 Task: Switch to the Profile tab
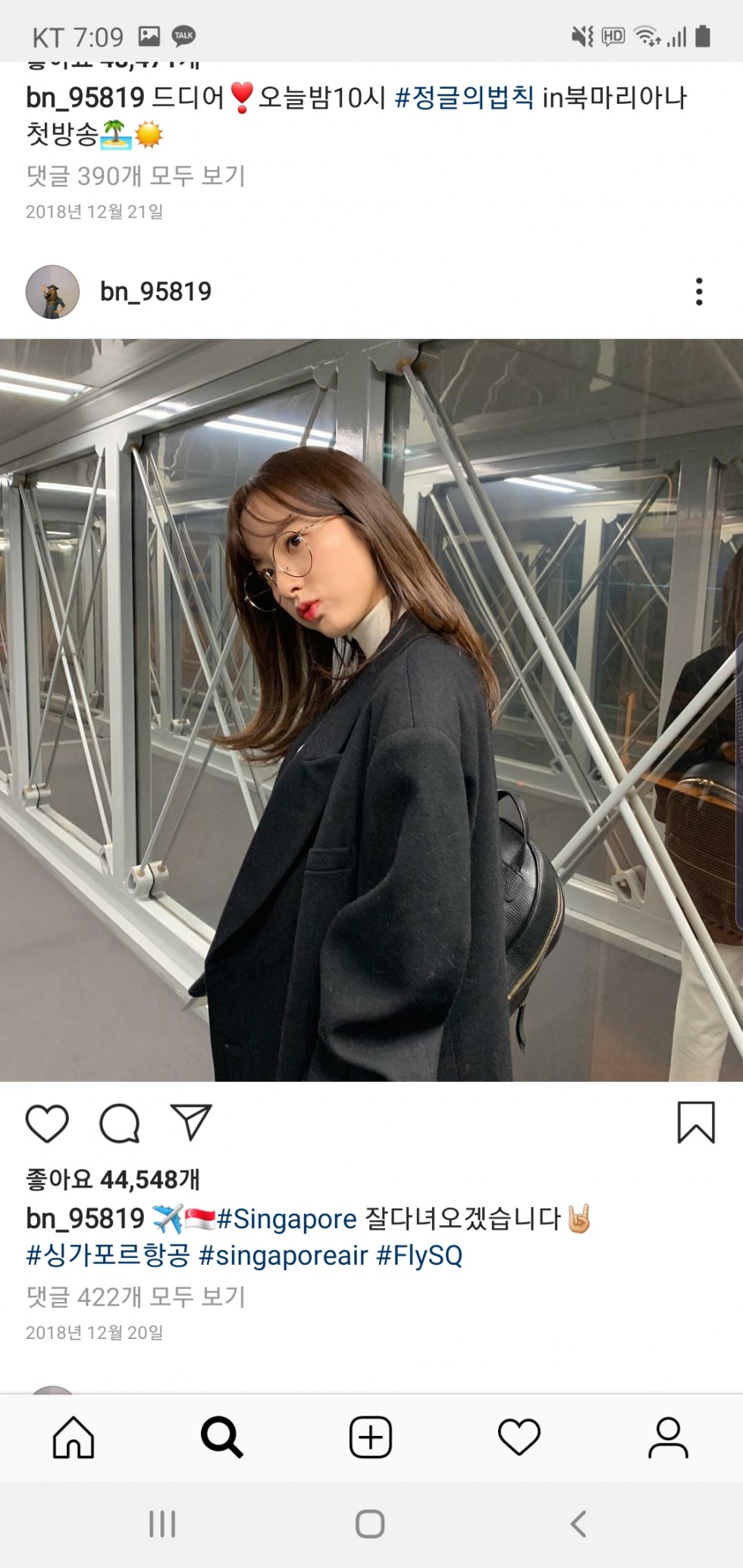[x=668, y=1437]
